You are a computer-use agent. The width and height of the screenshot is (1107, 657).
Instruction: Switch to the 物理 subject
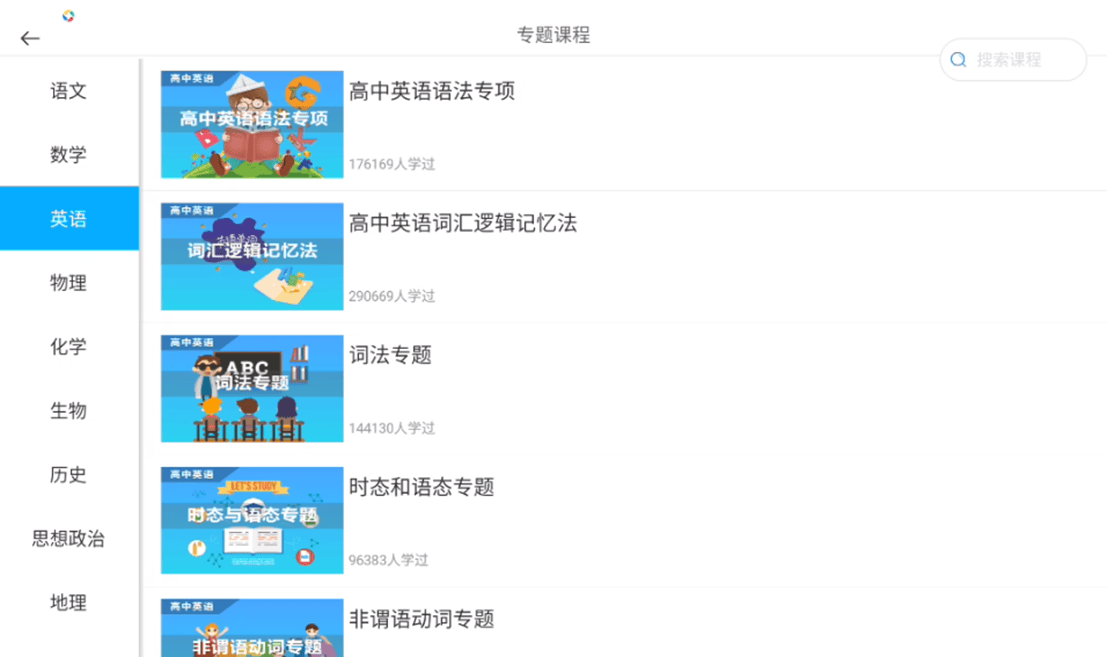coord(69,283)
